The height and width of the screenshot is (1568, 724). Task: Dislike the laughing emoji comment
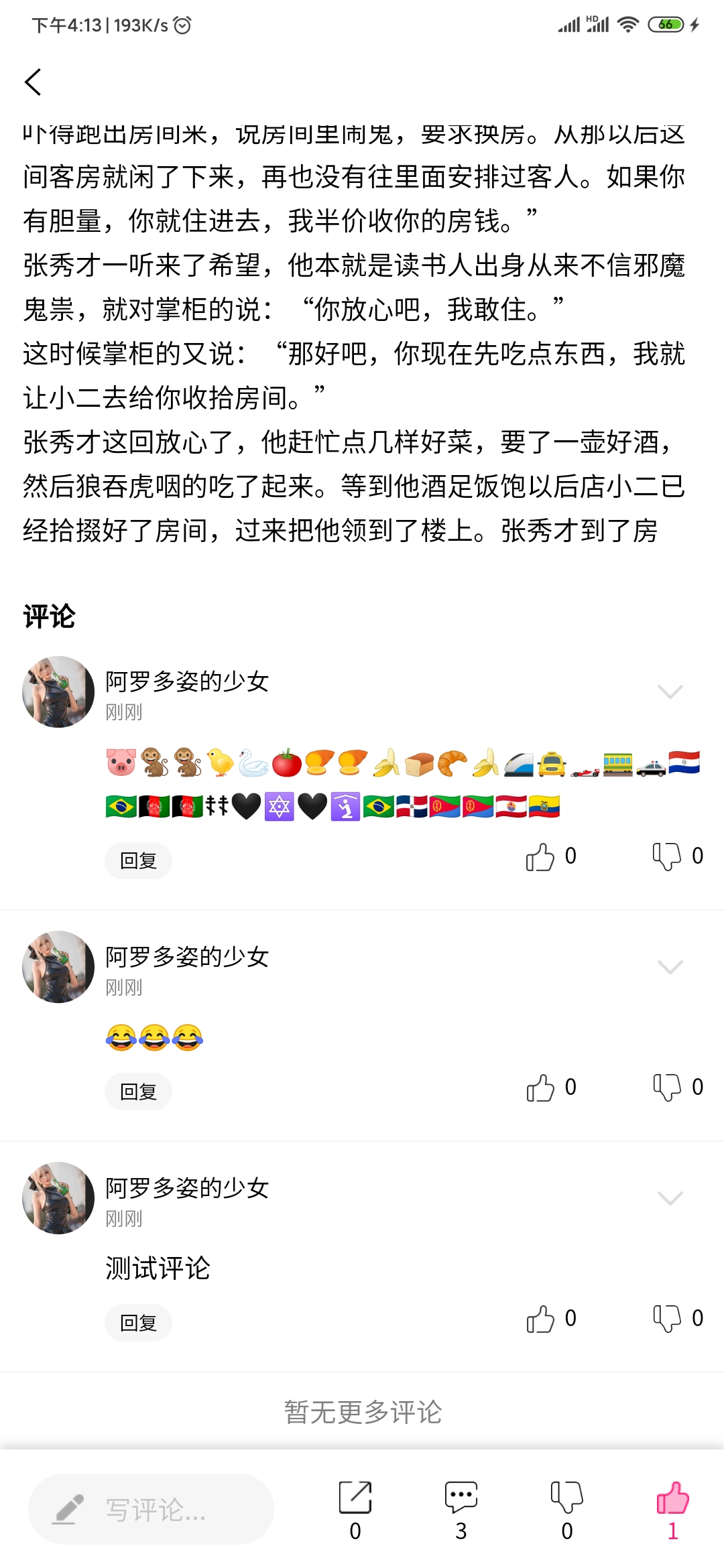(667, 1088)
